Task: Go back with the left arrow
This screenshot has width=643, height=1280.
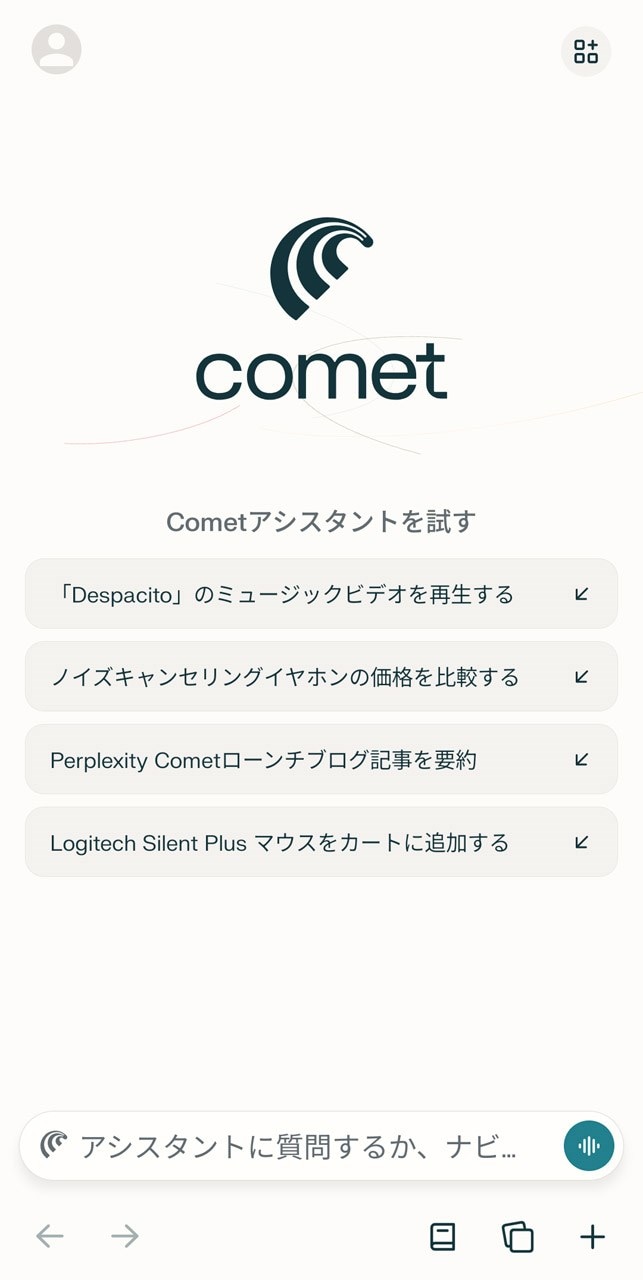Action: click(x=50, y=1237)
